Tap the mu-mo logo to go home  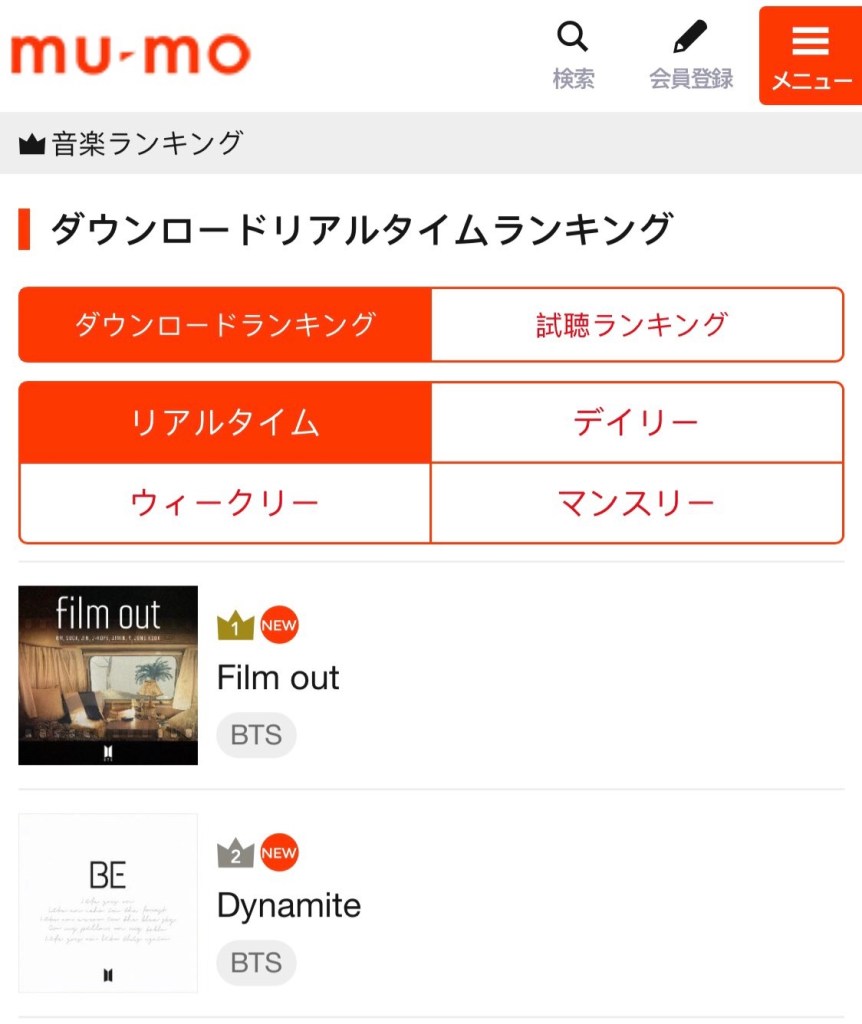coord(130,54)
